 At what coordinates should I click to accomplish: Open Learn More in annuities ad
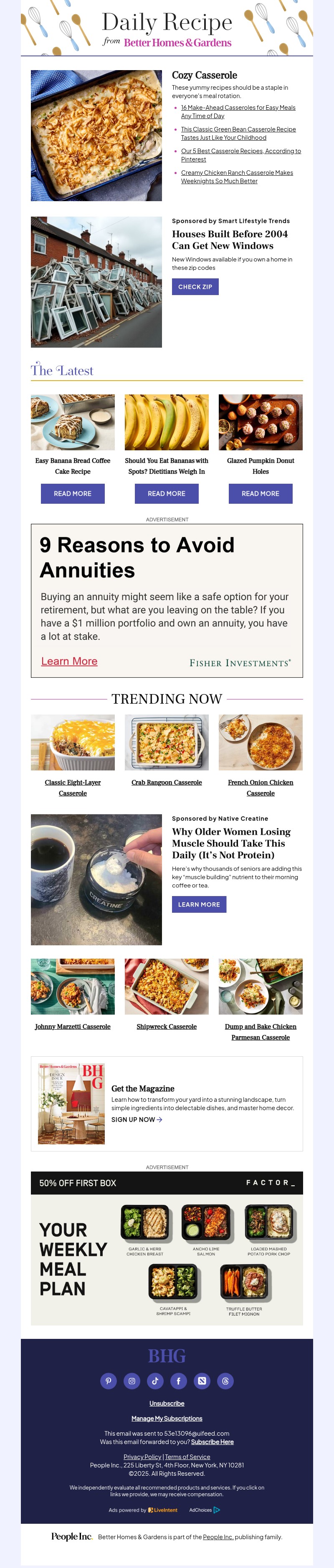[x=69, y=661]
